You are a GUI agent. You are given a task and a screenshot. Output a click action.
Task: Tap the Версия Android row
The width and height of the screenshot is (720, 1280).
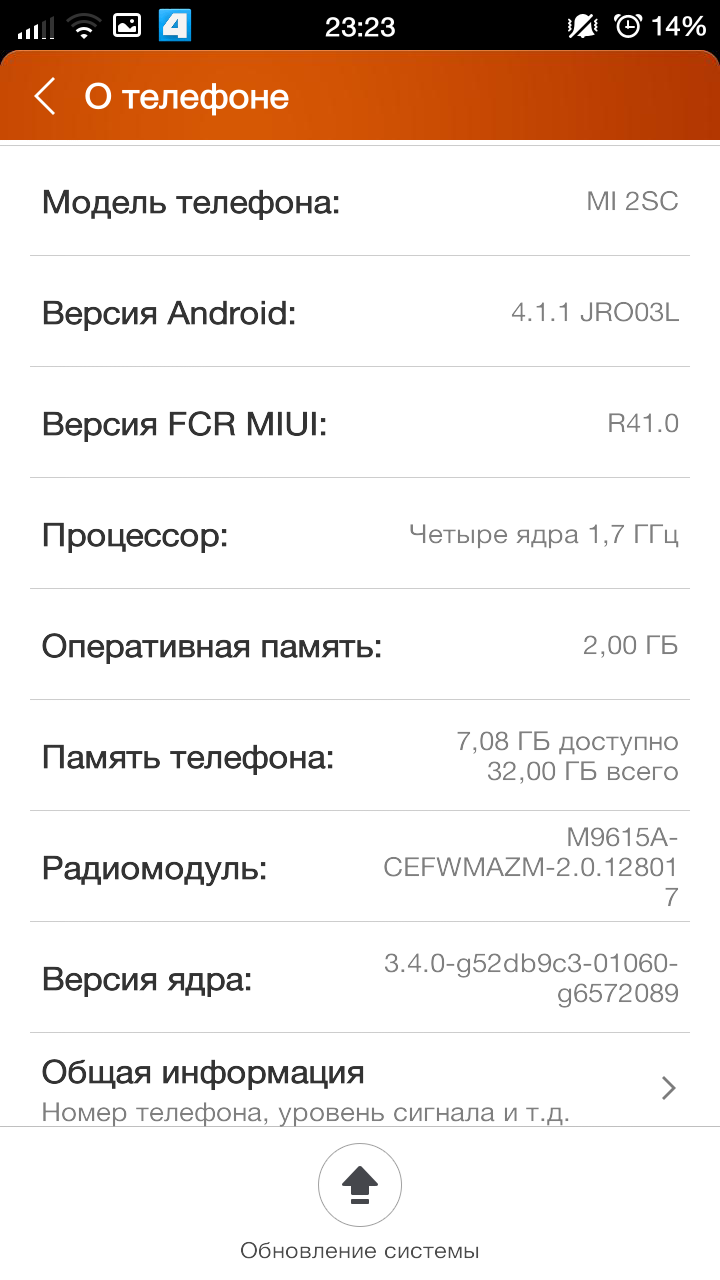tap(360, 313)
